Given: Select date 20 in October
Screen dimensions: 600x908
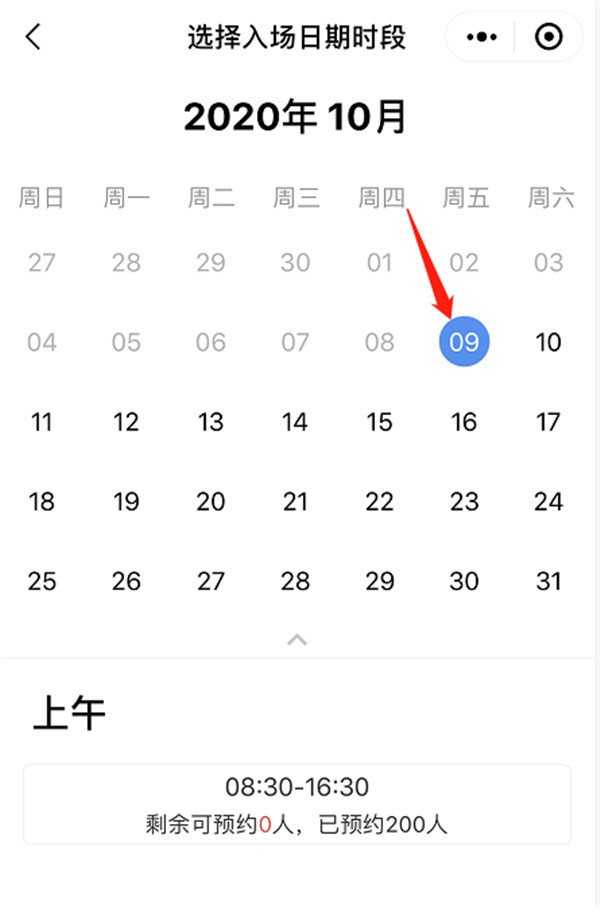Looking at the screenshot, I should pyautogui.click(x=211, y=501).
